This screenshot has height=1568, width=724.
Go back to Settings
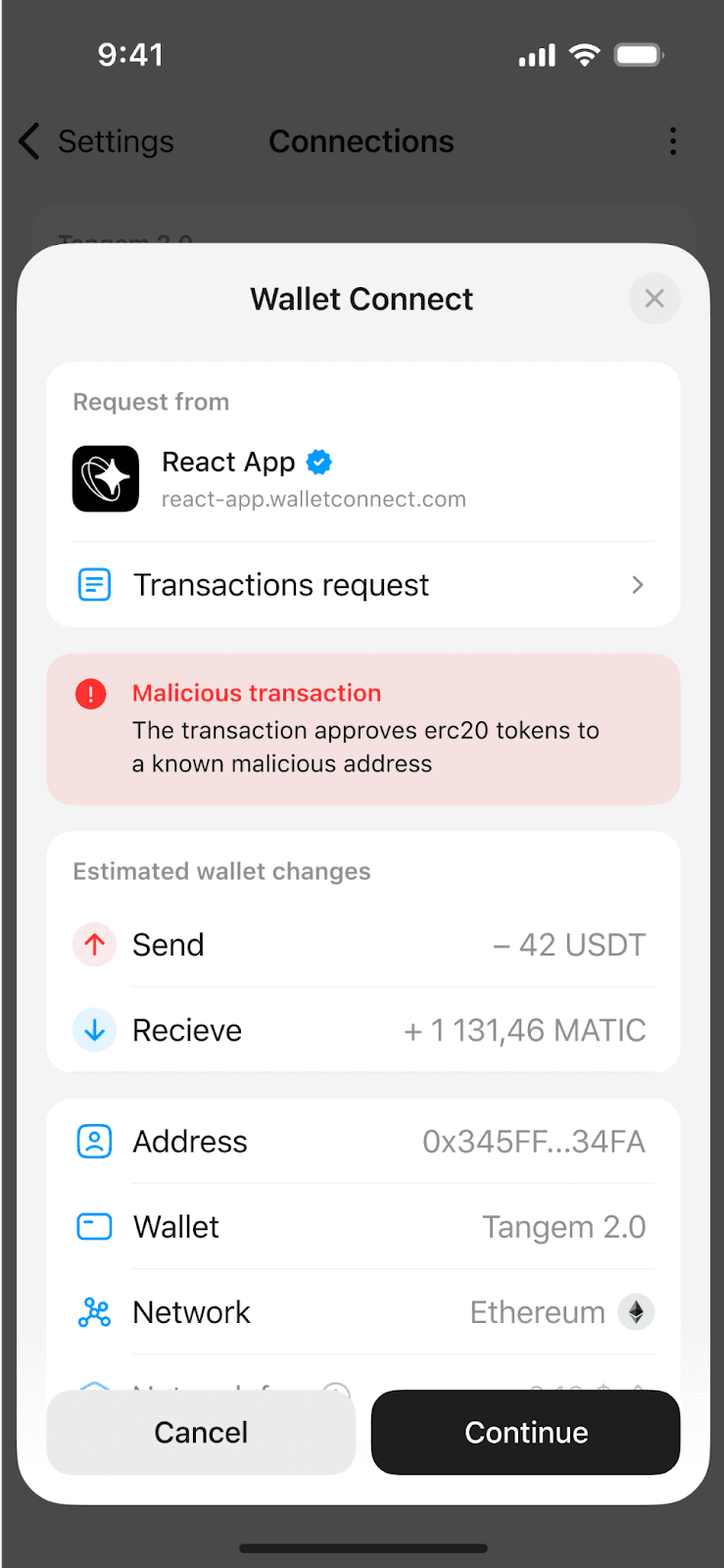coord(96,141)
